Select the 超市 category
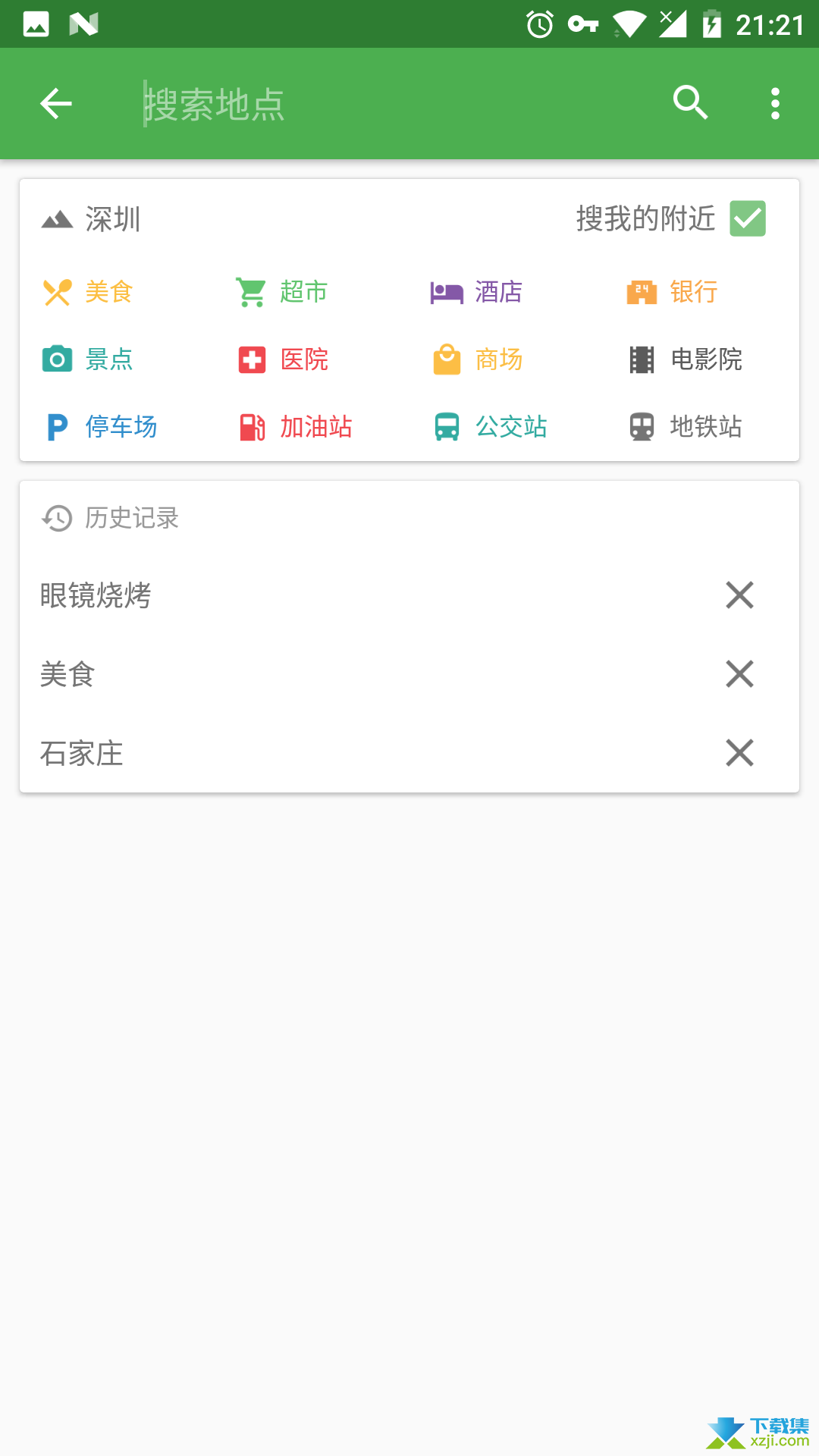Viewport: 819px width, 1456px height. (282, 292)
